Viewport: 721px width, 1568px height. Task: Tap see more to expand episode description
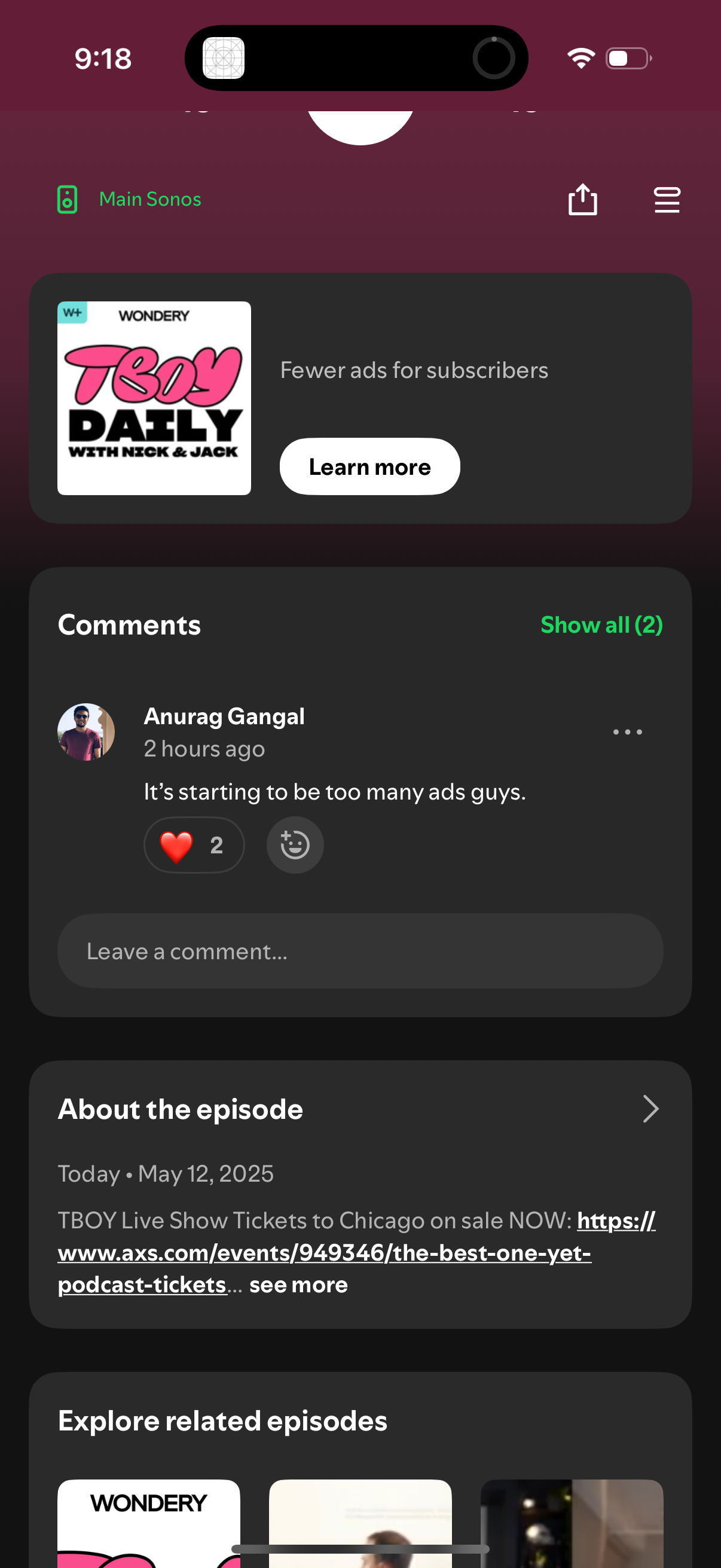[x=298, y=1285]
